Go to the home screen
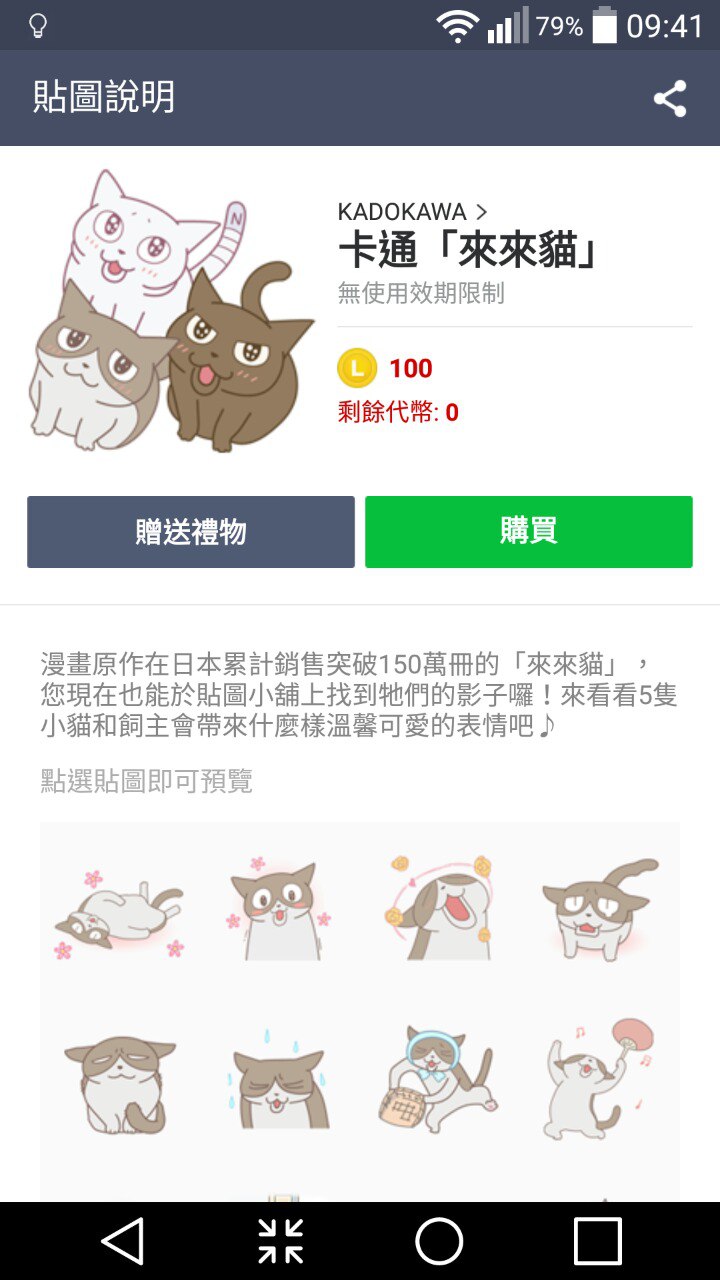Screen dimensions: 720x1280 coord(439,1241)
